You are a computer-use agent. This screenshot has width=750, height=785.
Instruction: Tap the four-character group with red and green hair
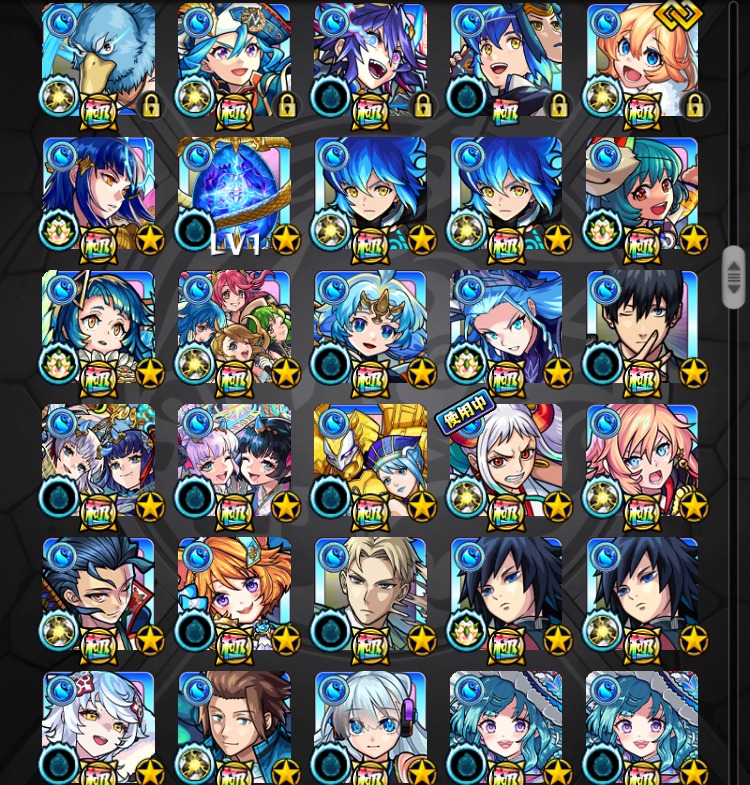click(234, 328)
